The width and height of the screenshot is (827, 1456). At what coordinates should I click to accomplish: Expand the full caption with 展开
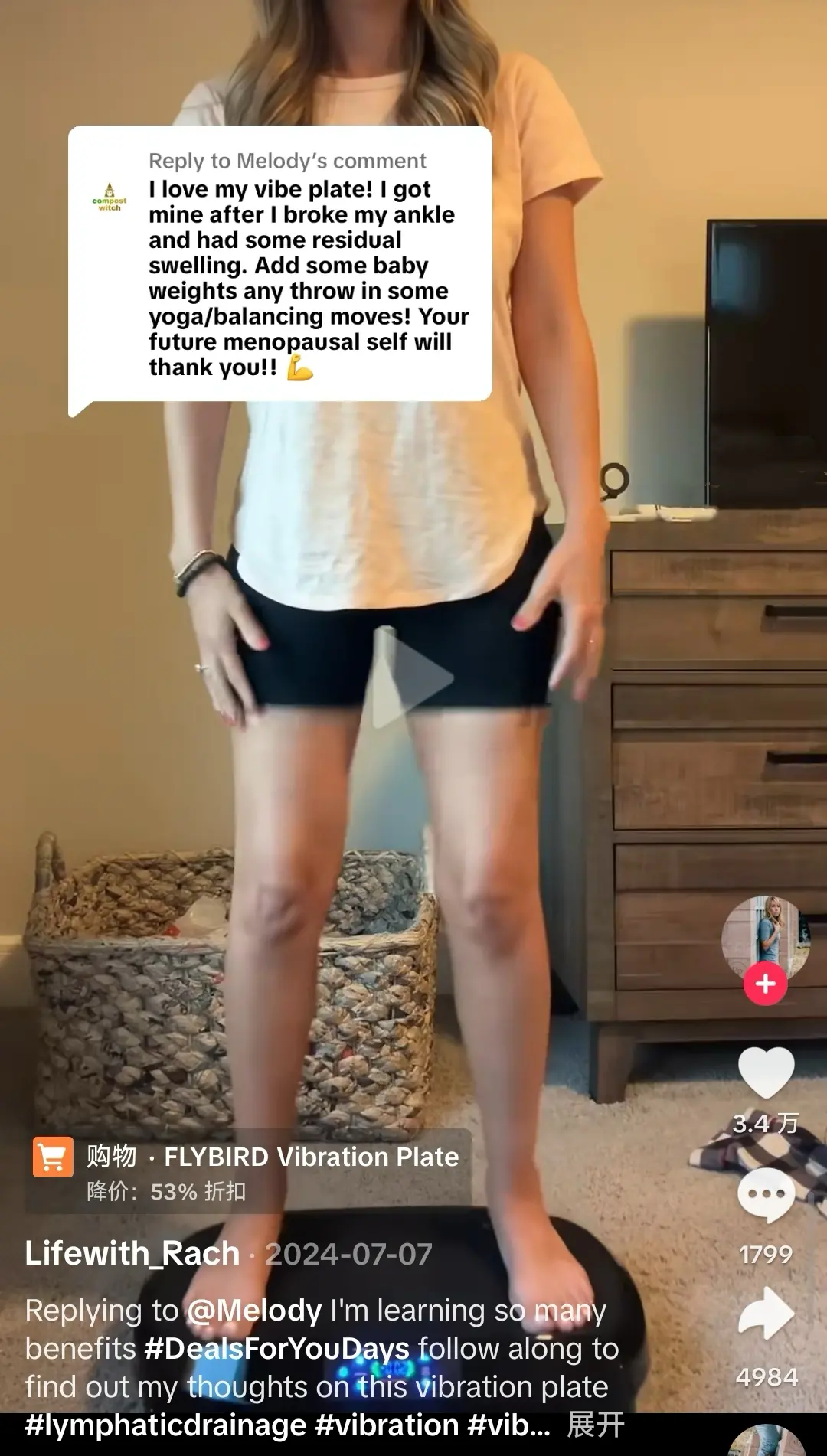tap(596, 1425)
